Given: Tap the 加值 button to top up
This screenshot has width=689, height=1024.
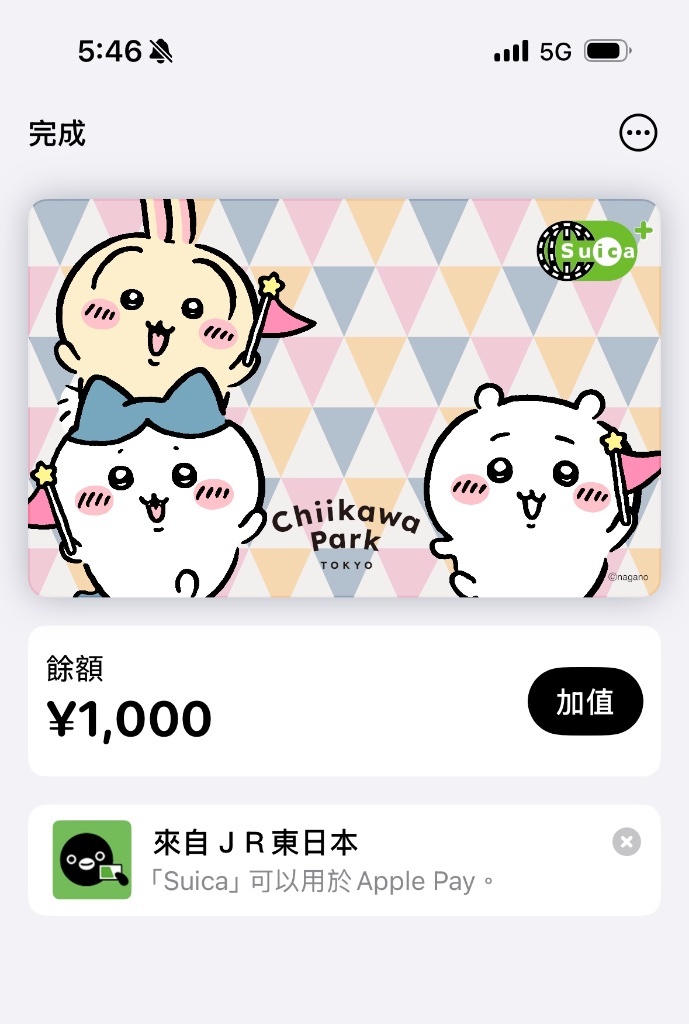Looking at the screenshot, I should 585,702.
